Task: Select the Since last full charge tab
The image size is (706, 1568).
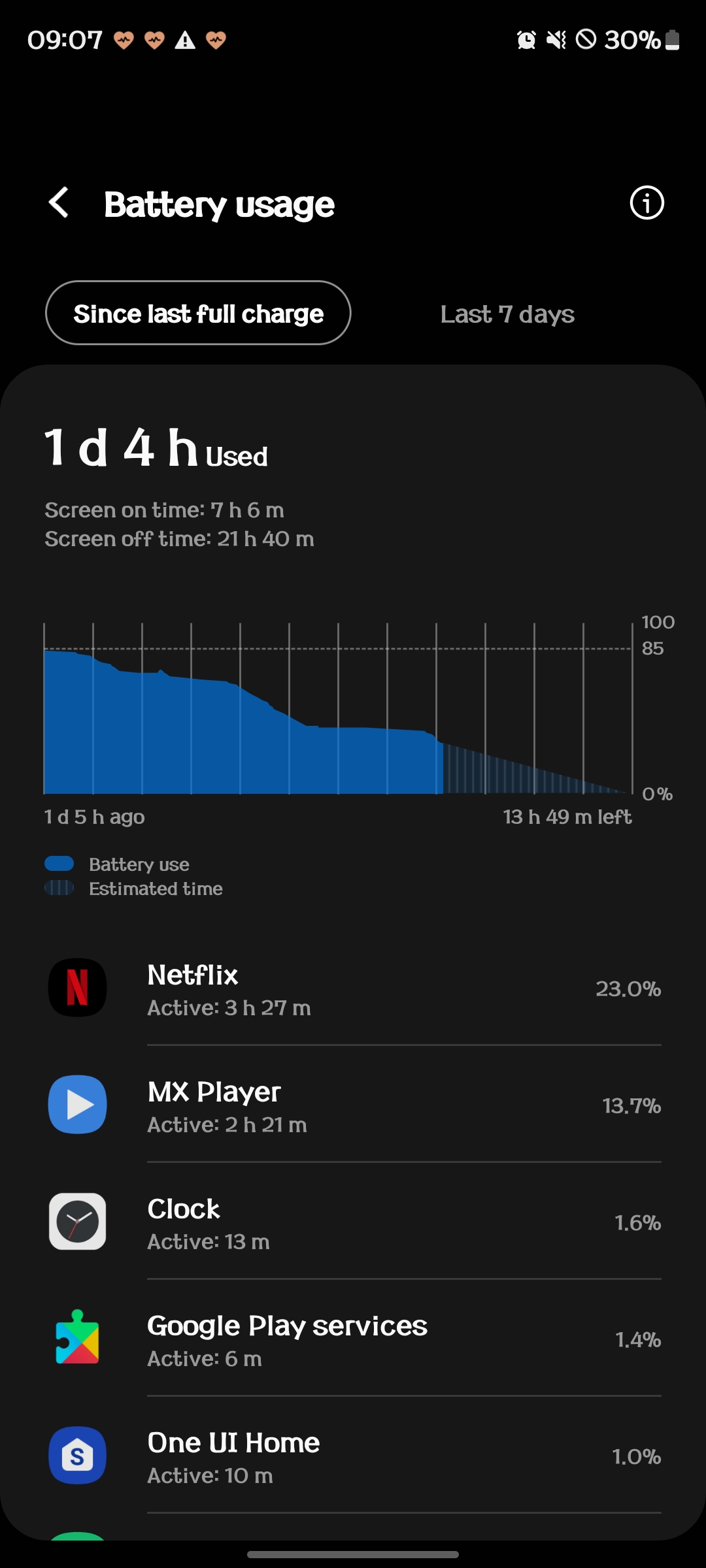Action: coord(198,314)
